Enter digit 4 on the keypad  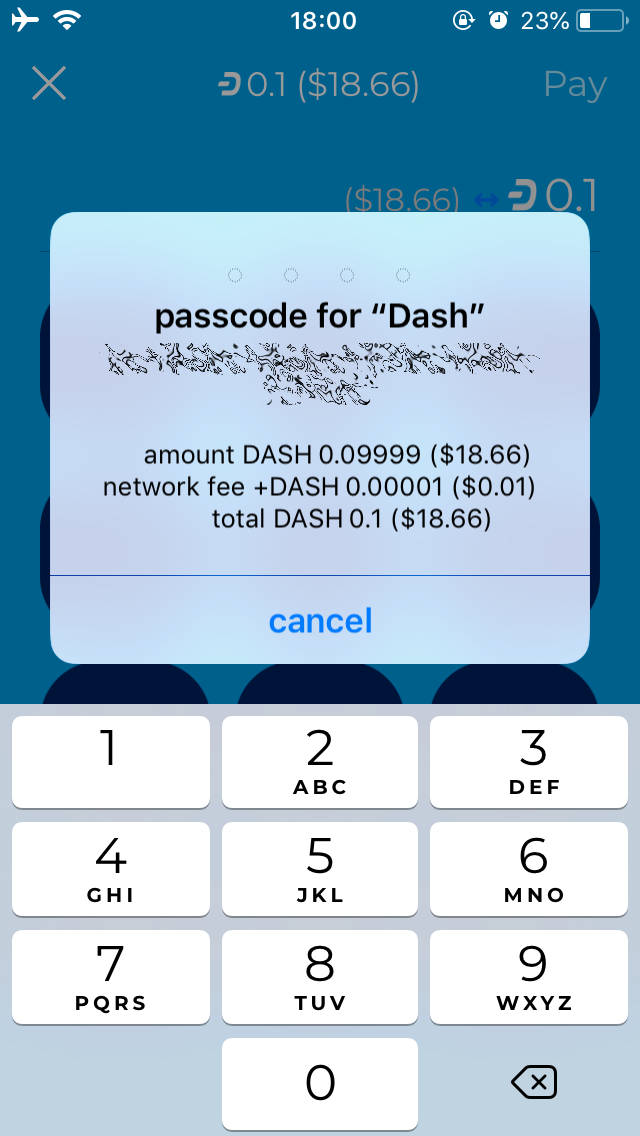[111, 868]
